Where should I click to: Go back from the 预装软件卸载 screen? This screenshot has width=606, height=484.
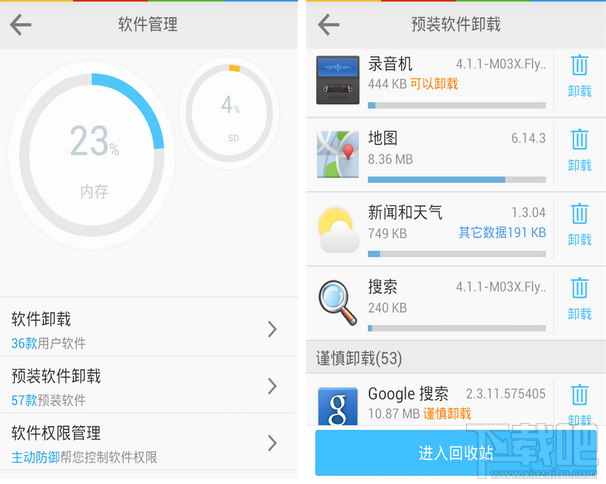(x=328, y=25)
